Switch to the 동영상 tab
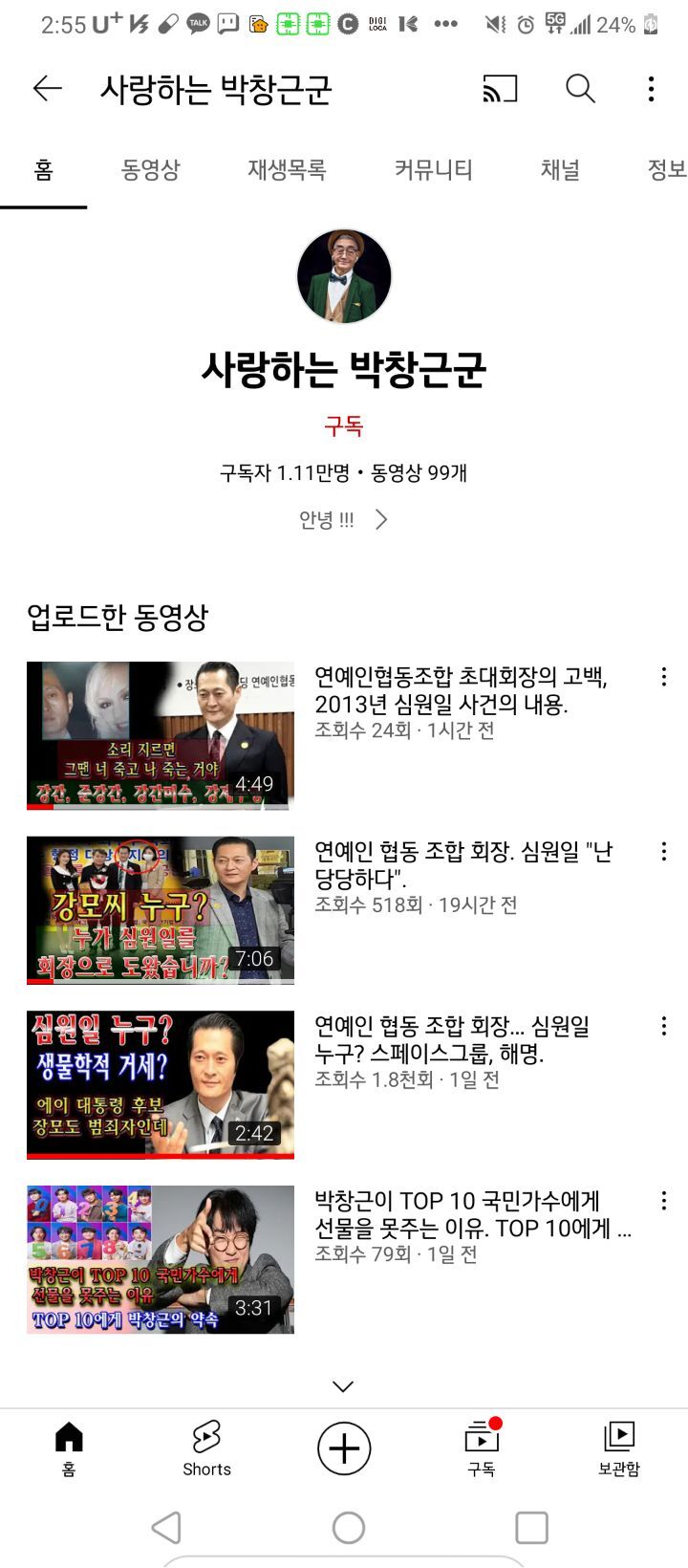 (150, 169)
